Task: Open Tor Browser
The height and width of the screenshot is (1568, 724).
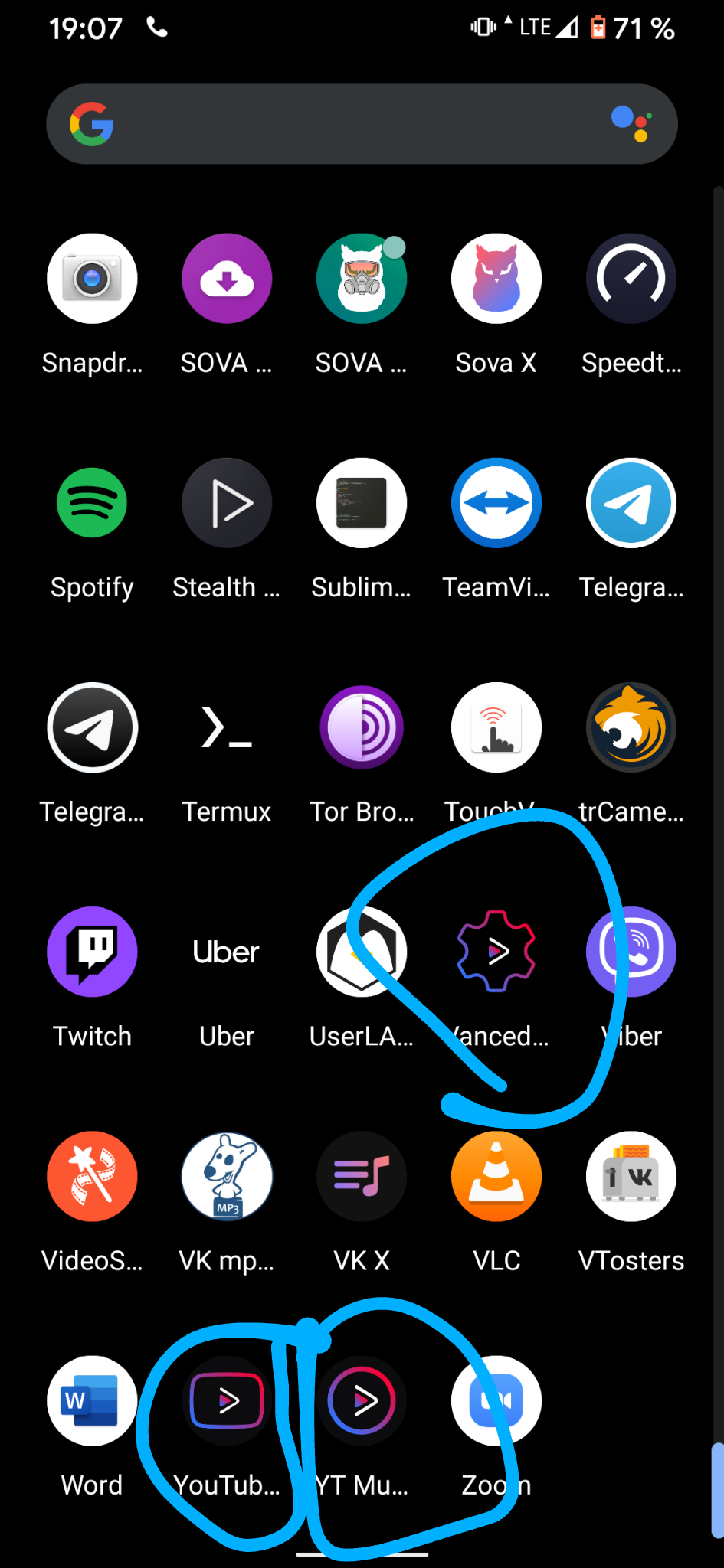Action: tap(362, 728)
